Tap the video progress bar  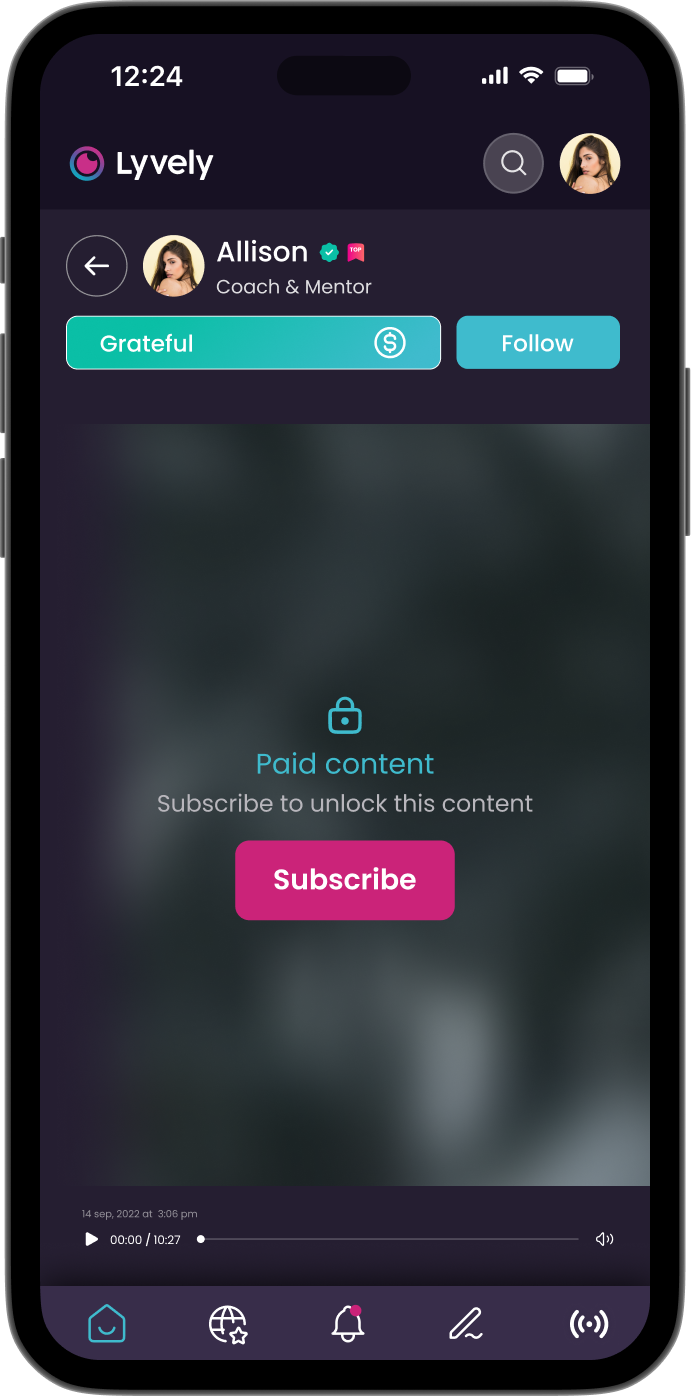390,1239
